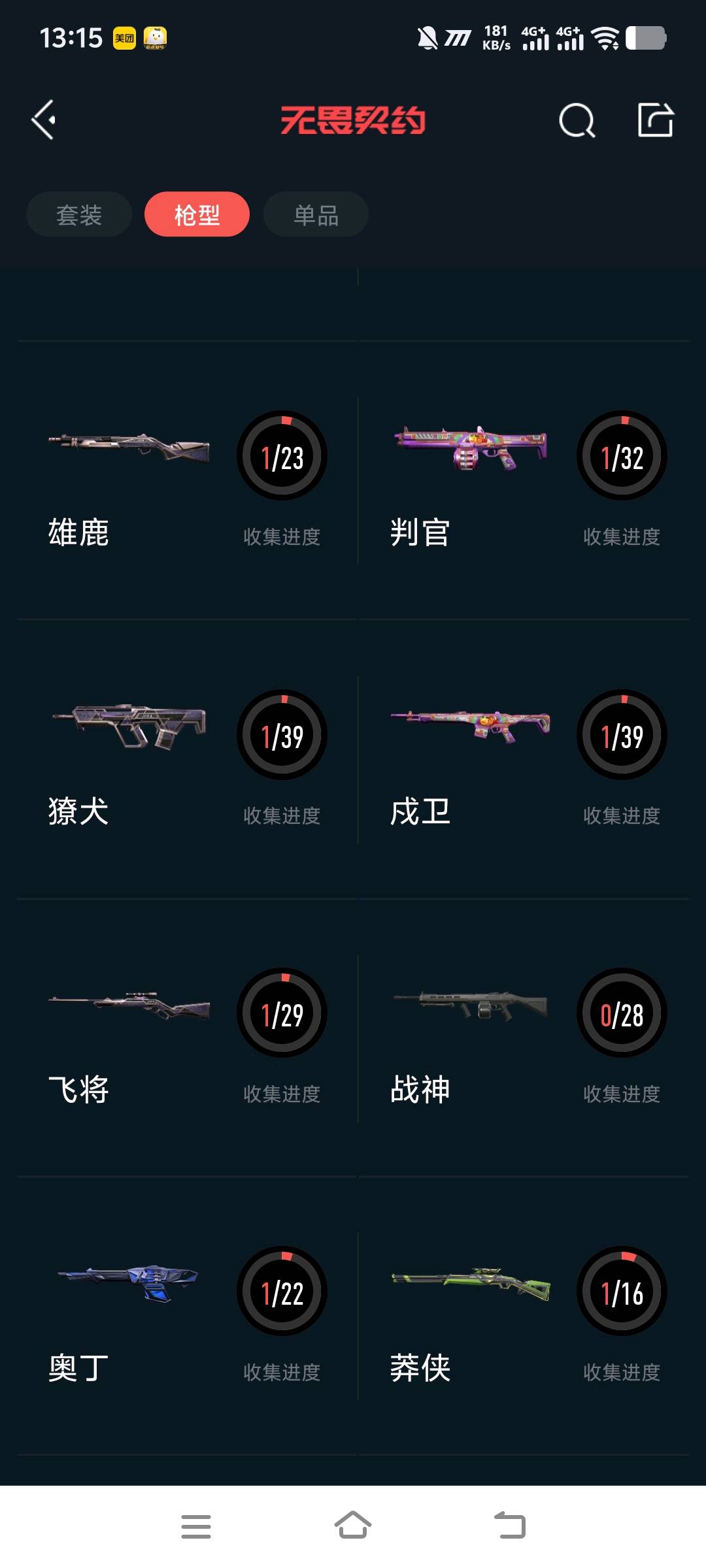The image size is (706, 1568).
Task: Select the 枪型 tab
Action: pos(197,215)
